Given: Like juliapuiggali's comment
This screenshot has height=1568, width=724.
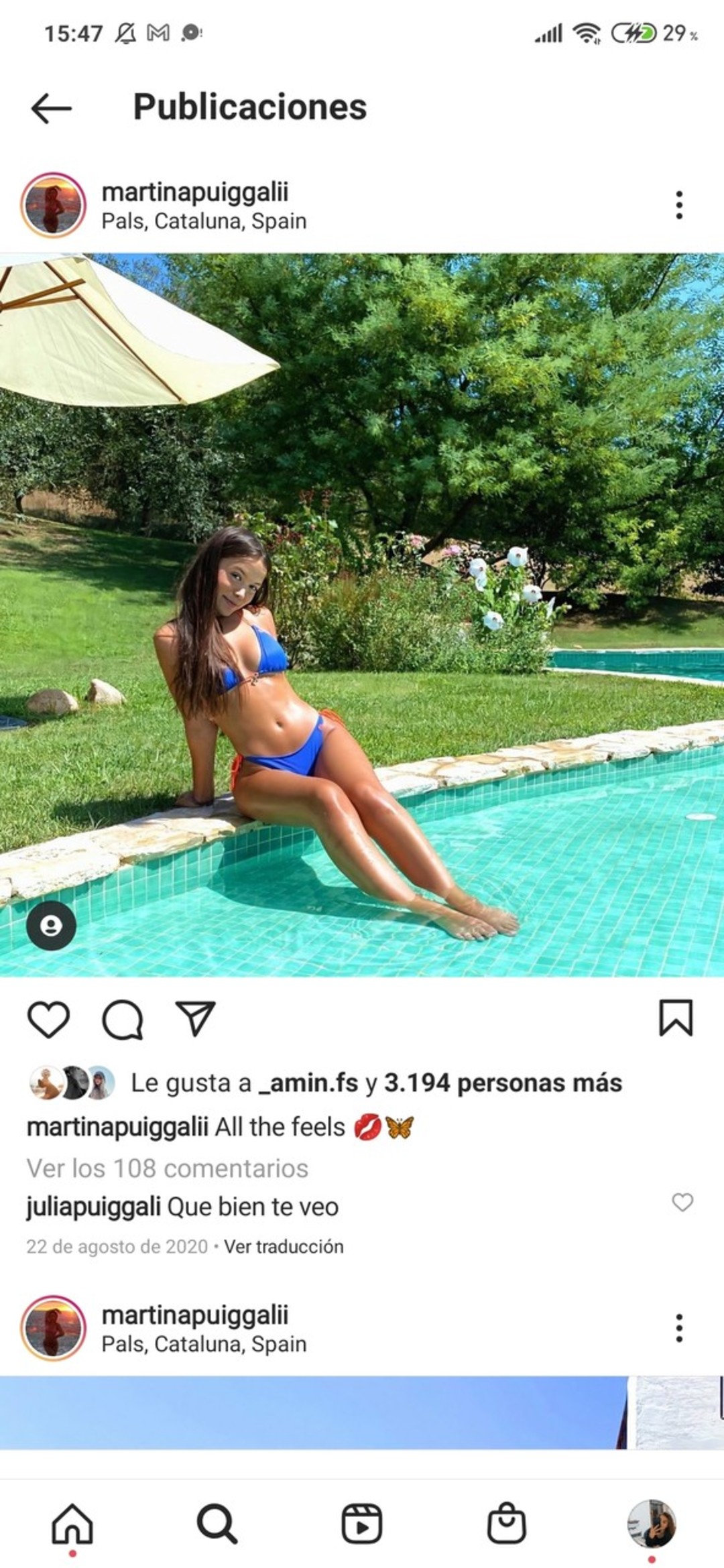Looking at the screenshot, I should coord(682,1203).
